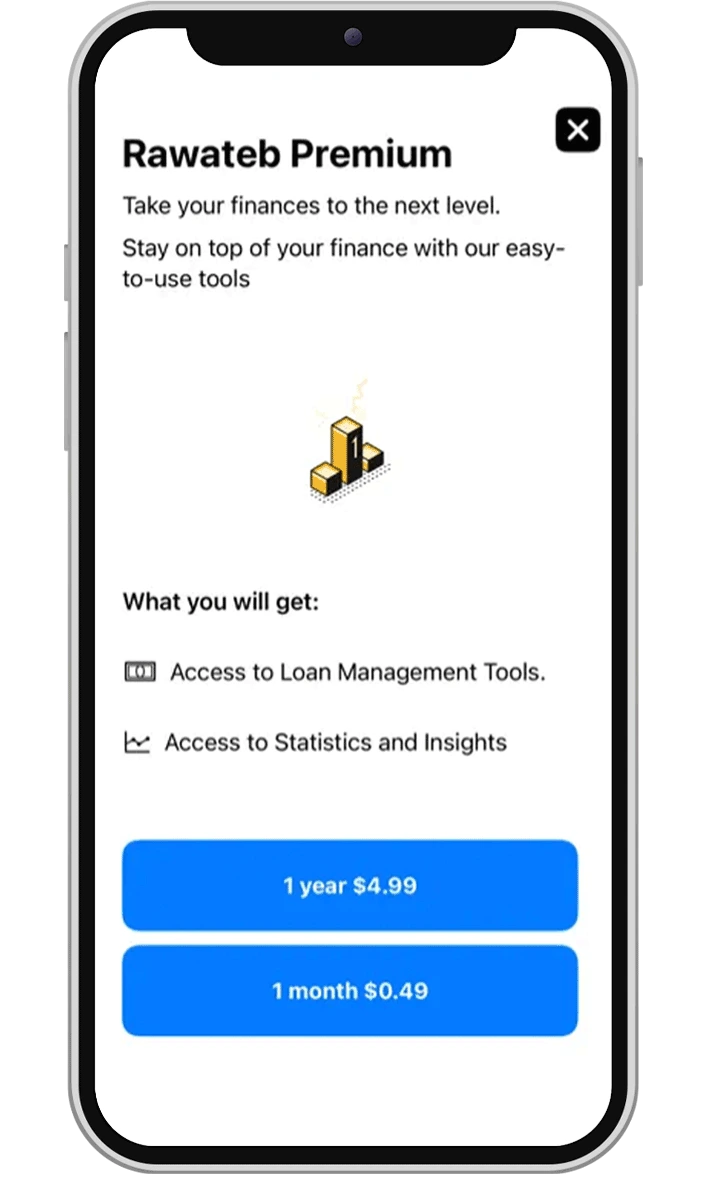
Task: Close the Rawateb Premium screen
Action: pos(577,130)
